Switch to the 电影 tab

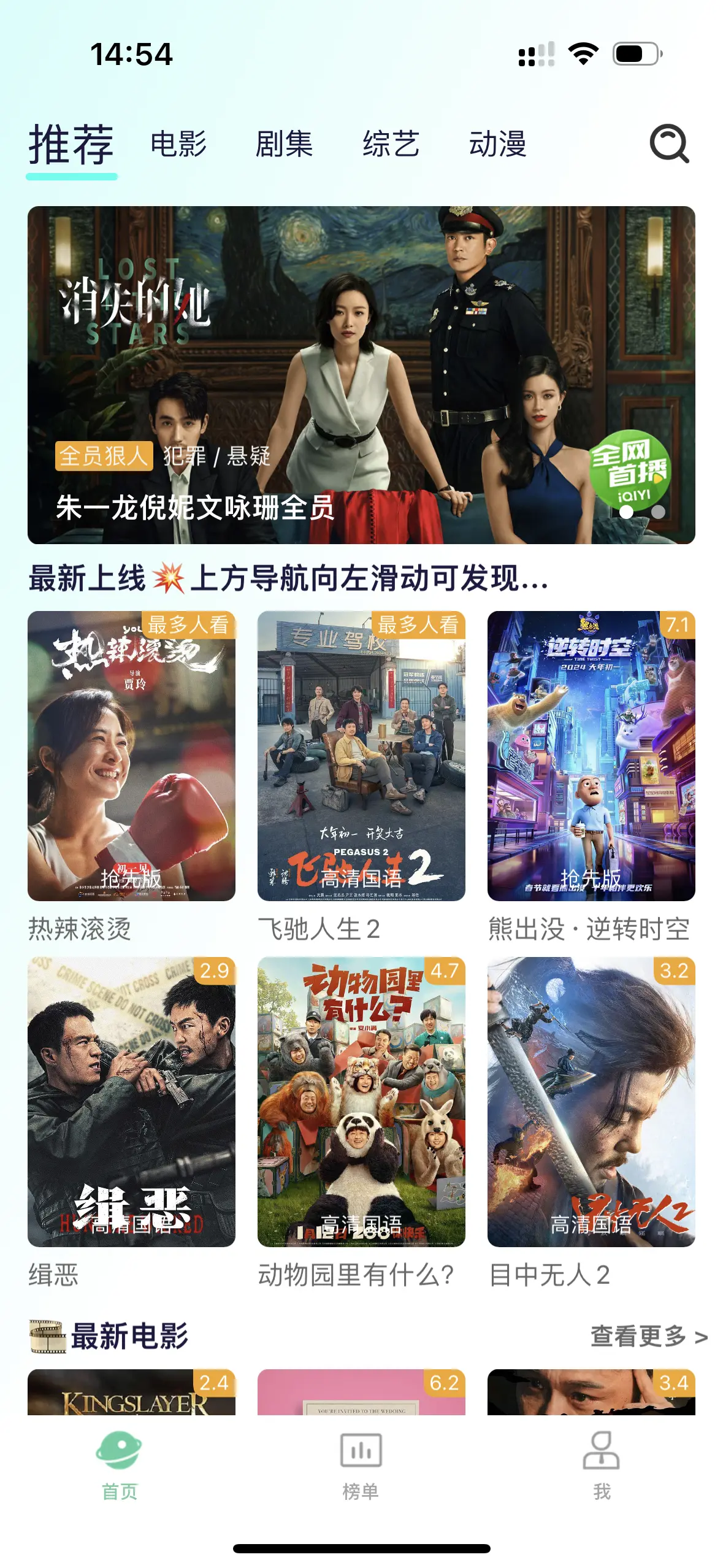tap(178, 144)
